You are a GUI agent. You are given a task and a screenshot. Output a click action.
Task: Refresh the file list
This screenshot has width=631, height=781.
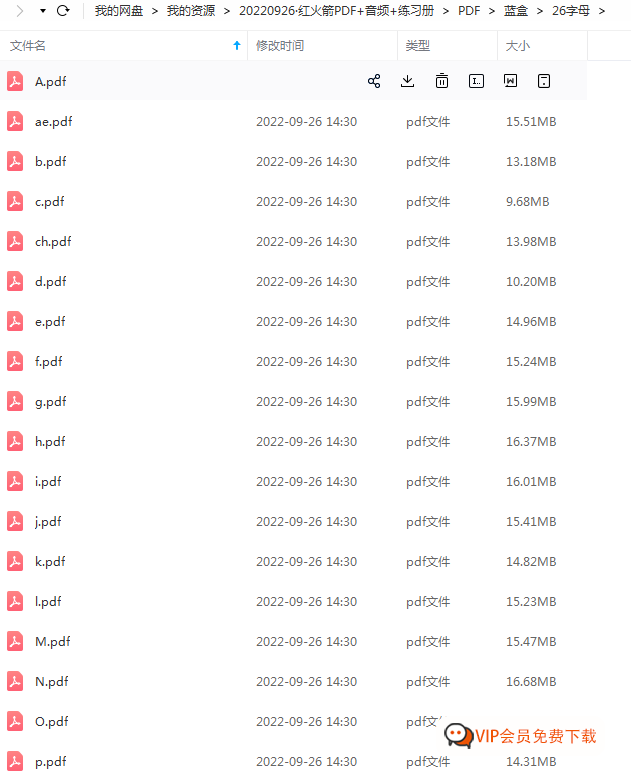[x=63, y=11]
